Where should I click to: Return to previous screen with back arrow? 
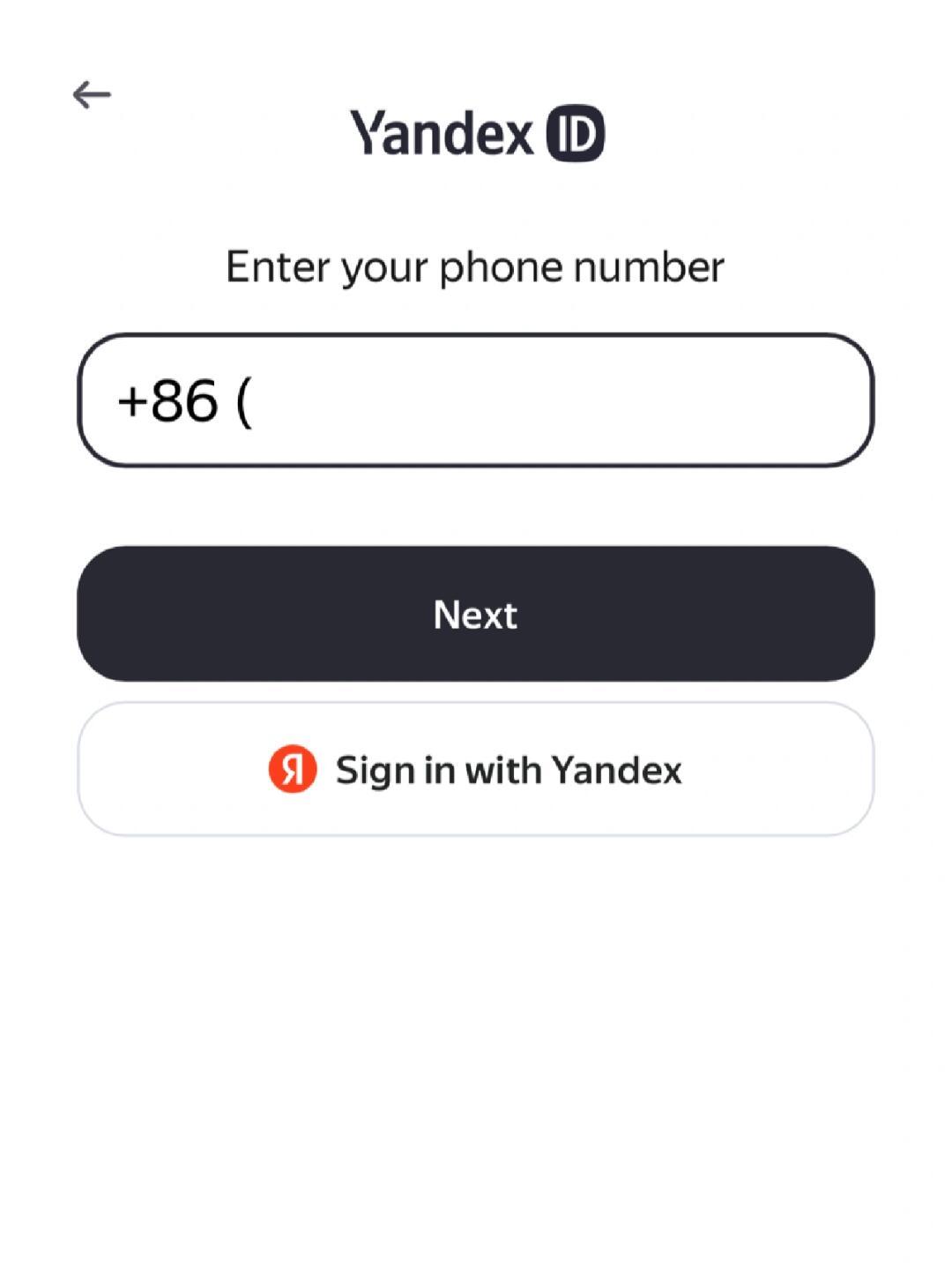click(x=91, y=93)
